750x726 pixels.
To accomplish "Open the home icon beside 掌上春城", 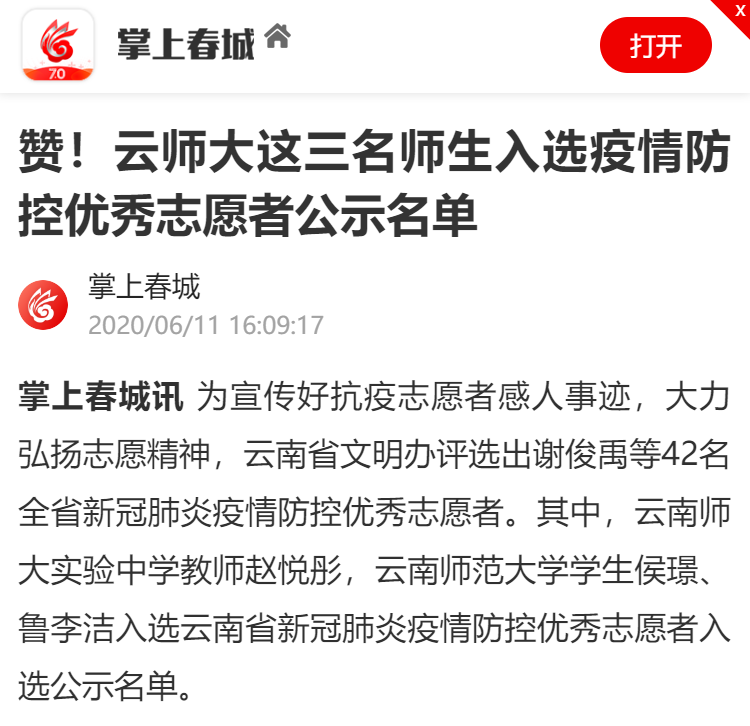I will [277, 38].
